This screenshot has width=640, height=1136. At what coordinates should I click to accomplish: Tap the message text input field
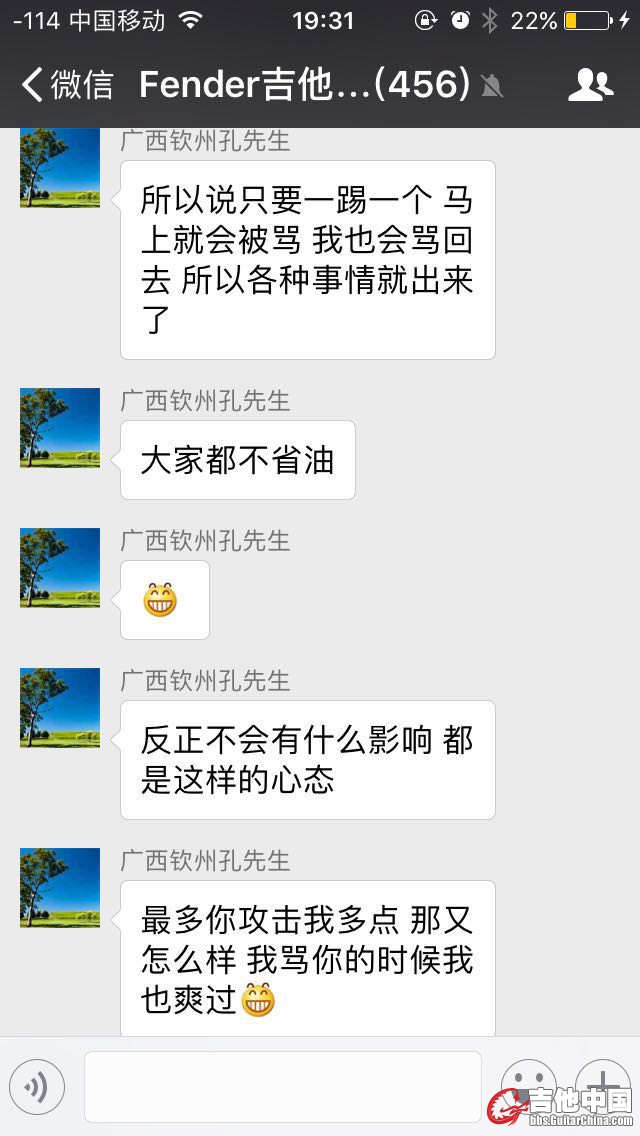pos(282,1086)
